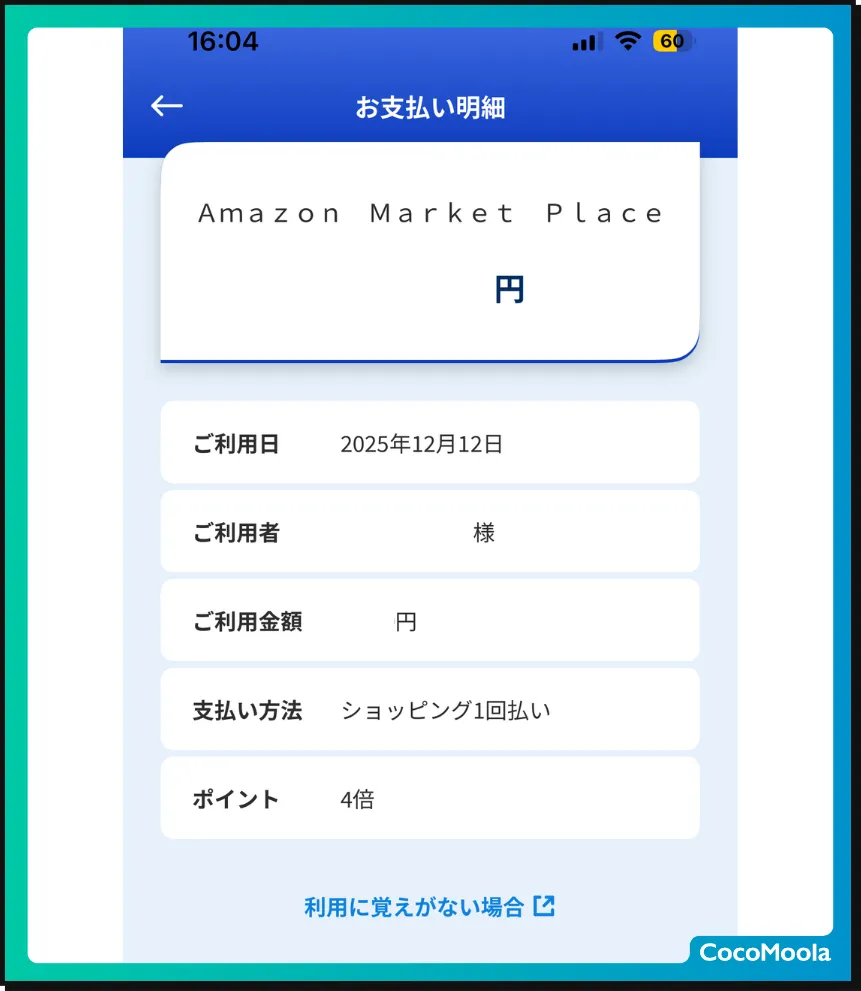The image size is (861, 991).
Task: Expand the ご利用者 detail row
Action: (x=430, y=531)
